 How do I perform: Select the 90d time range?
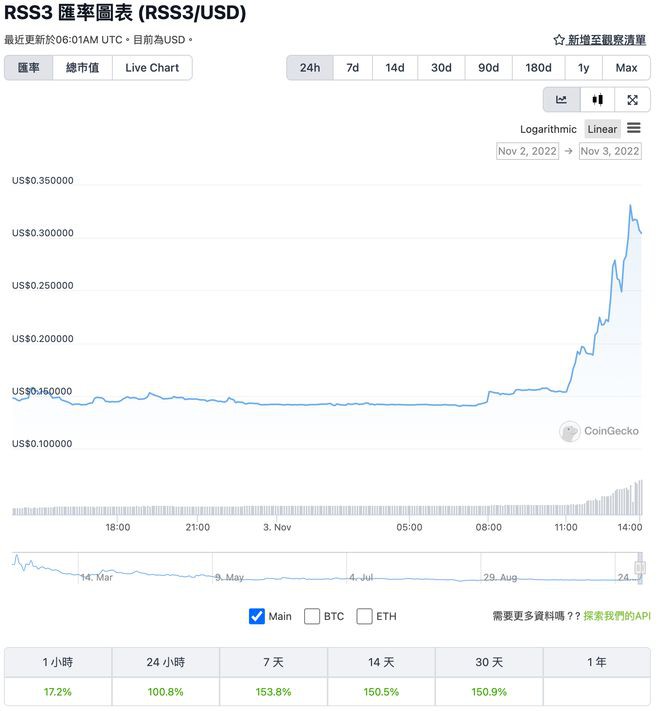coord(488,68)
